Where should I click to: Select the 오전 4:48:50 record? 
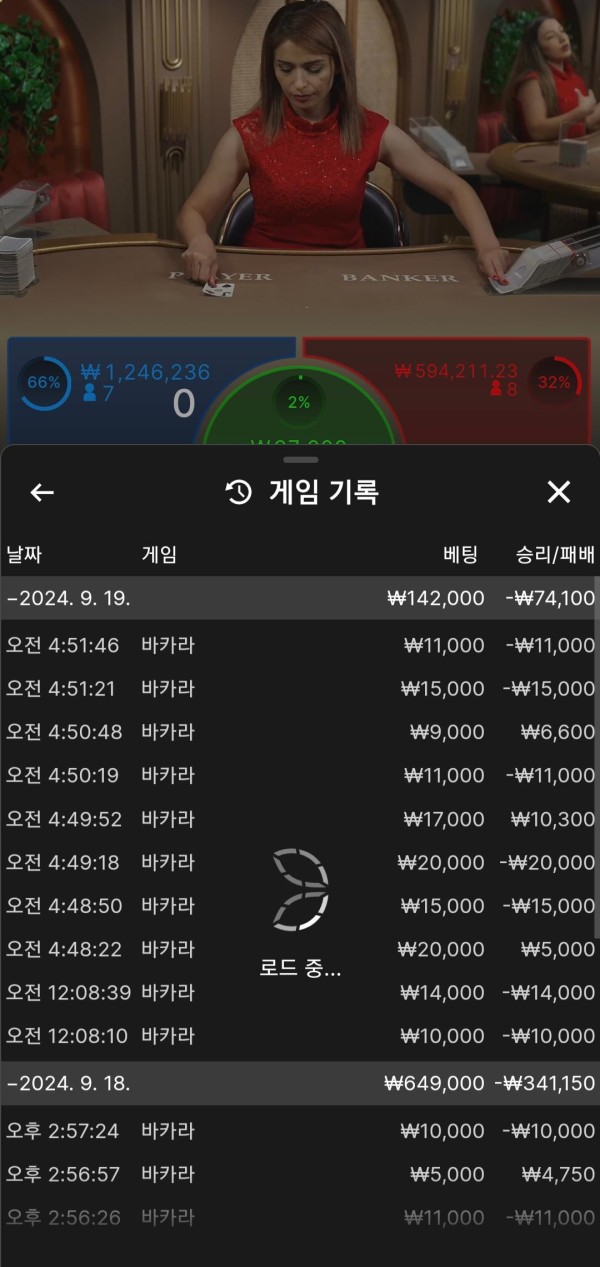pos(300,906)
